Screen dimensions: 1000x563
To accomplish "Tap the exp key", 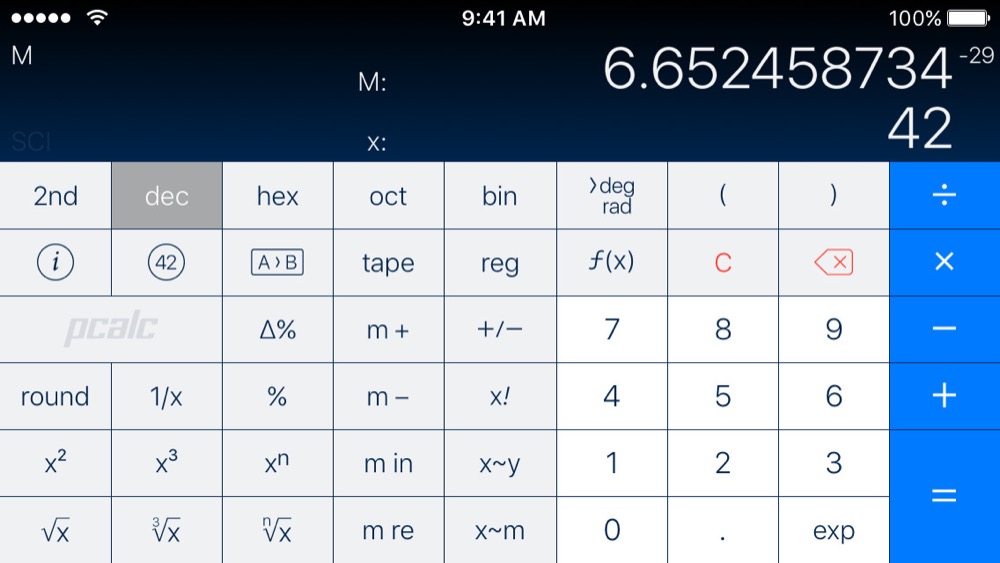I will coord(833,530).
